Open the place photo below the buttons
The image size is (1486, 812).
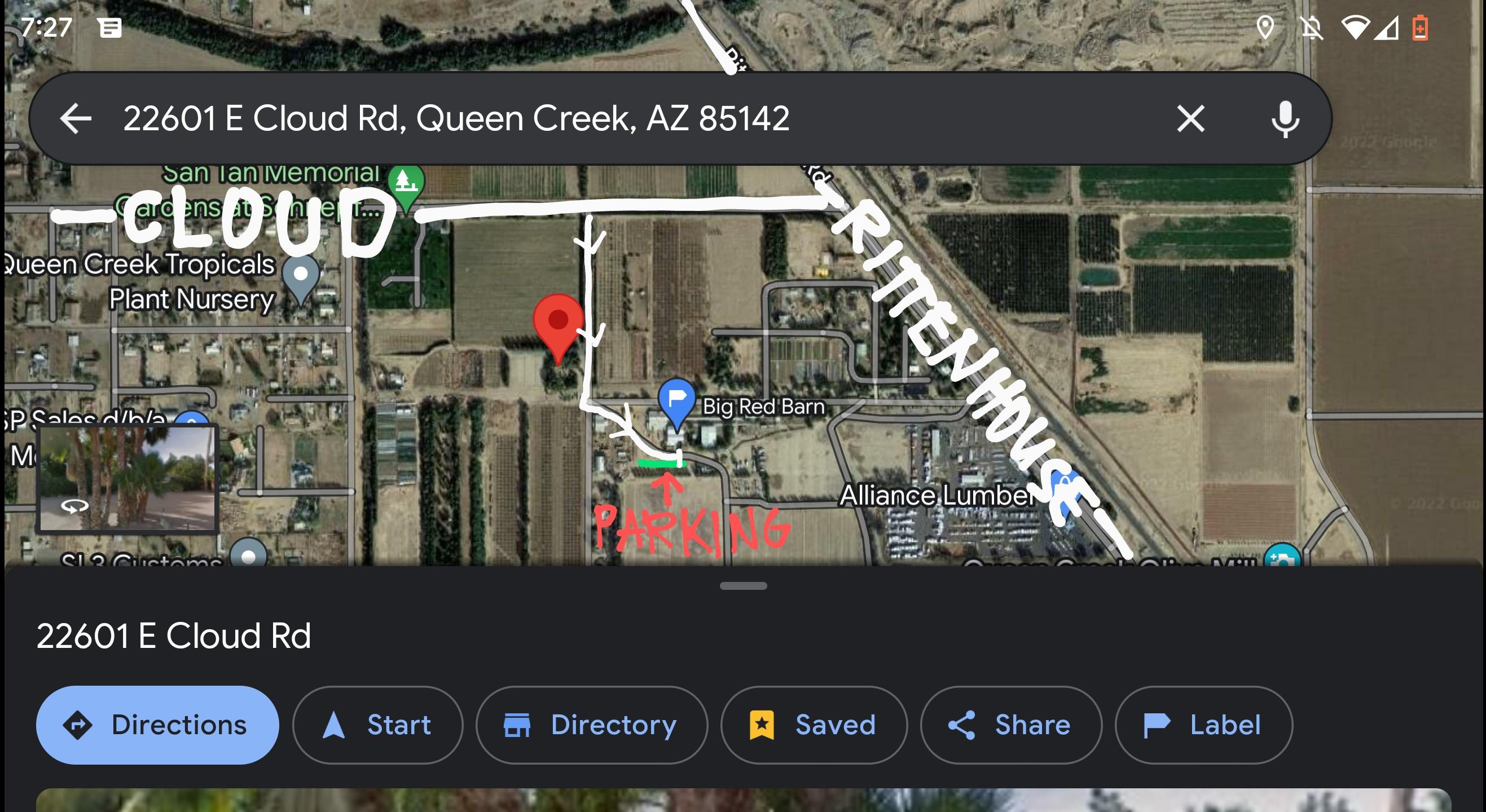click(x=743, y=801)
